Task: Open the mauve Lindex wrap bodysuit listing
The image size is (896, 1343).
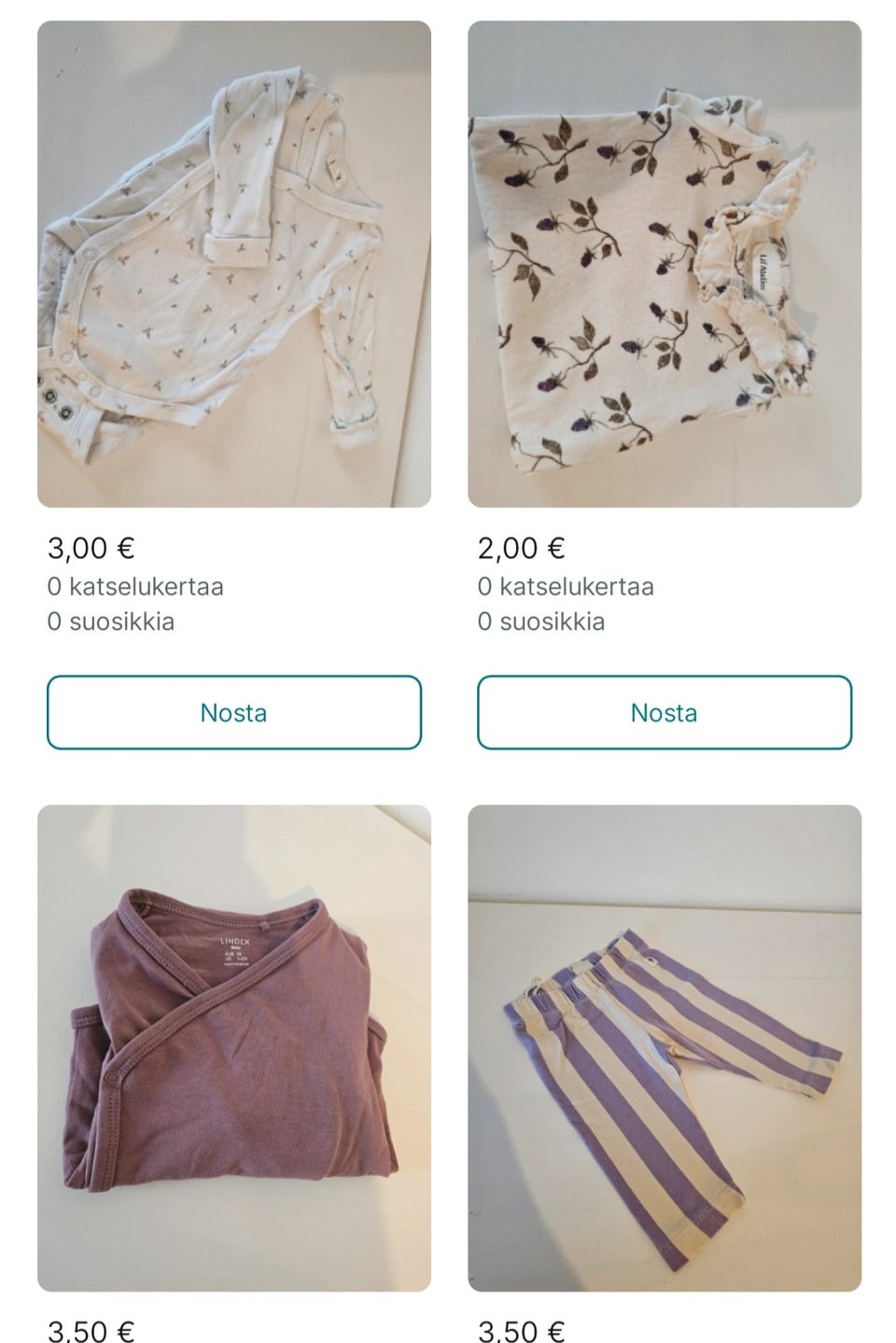Action: [x=234, y=1047]
